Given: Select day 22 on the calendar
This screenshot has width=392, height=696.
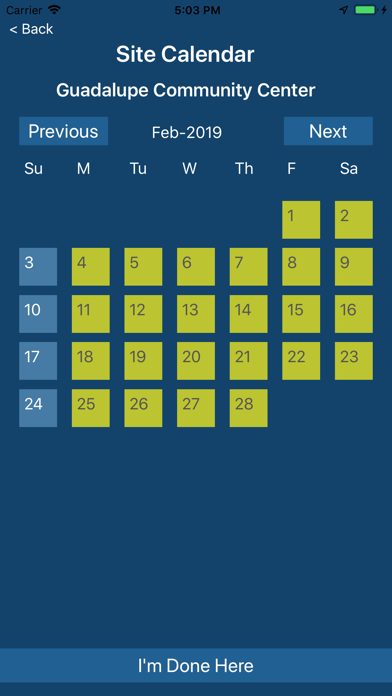Looking at the screenshot, I should [301, 361].
